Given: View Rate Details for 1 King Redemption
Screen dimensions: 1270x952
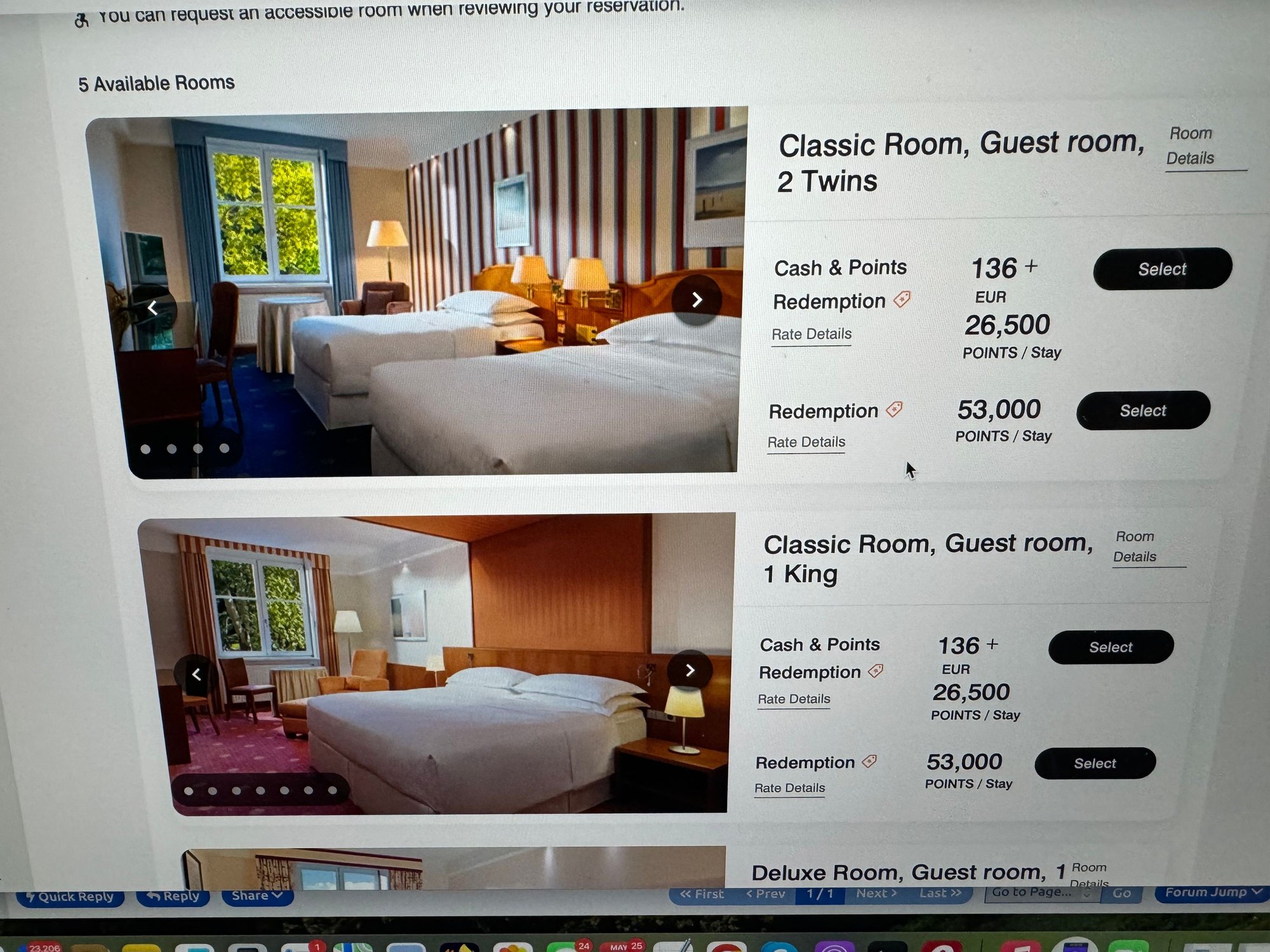Looking at the screenshot, I should pos(789,788).
